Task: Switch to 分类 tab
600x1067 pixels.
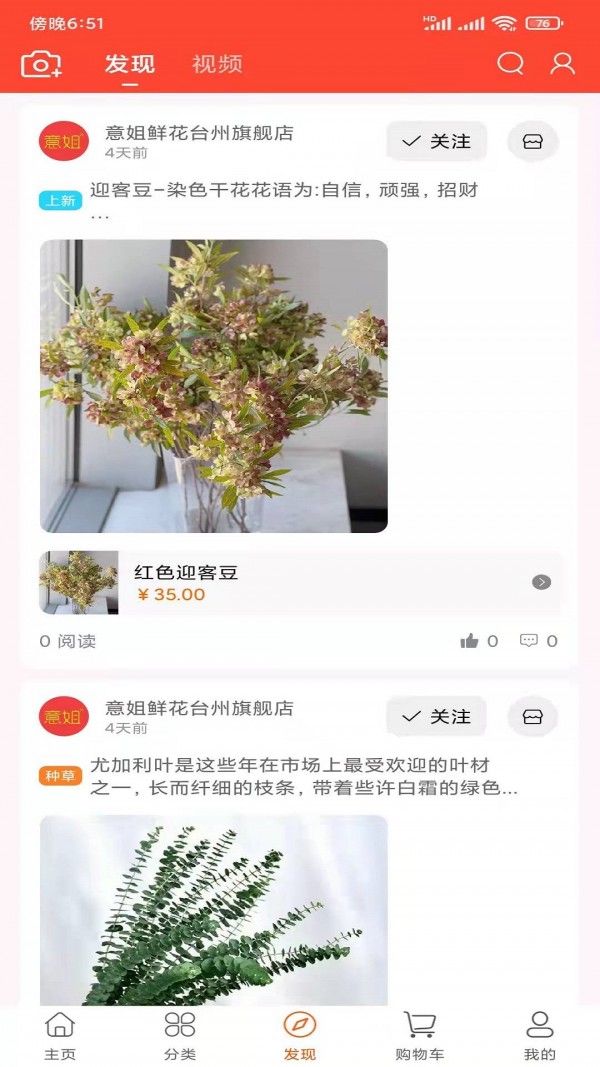Action: point(180,1036)
